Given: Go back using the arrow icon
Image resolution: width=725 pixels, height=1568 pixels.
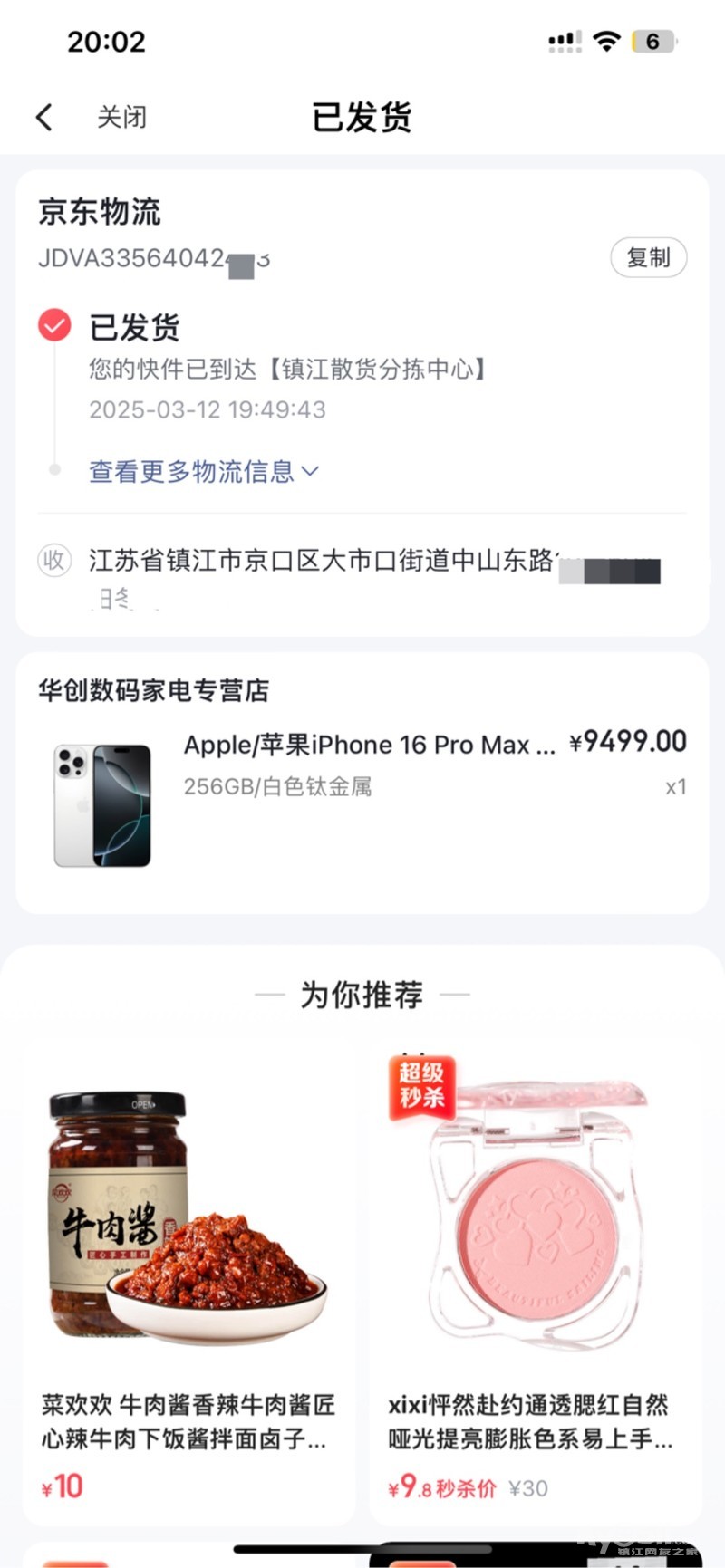Looking at the screenshot, I should coord(44,117).
